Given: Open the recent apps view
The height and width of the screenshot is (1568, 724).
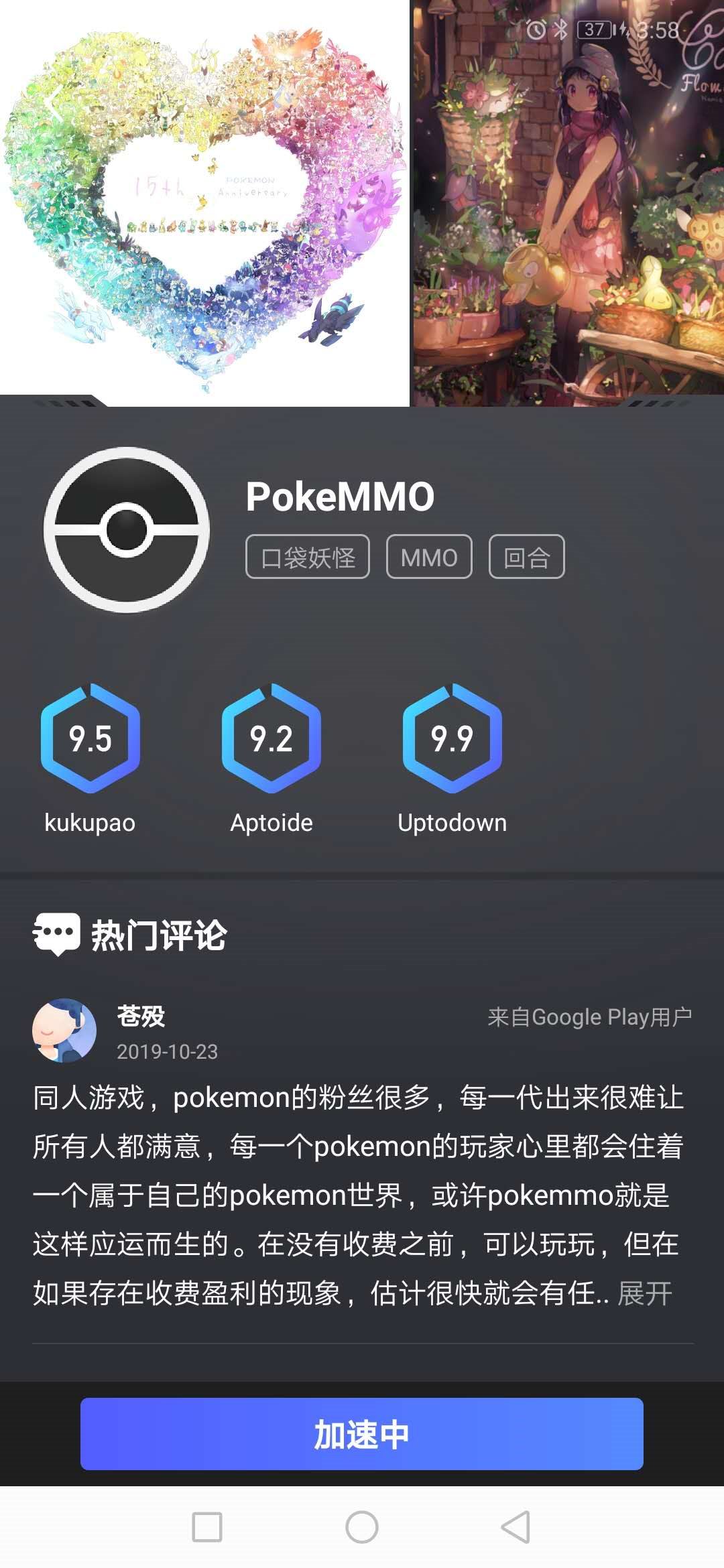Looking at the screenshot, I should [x=207, y=1527].
